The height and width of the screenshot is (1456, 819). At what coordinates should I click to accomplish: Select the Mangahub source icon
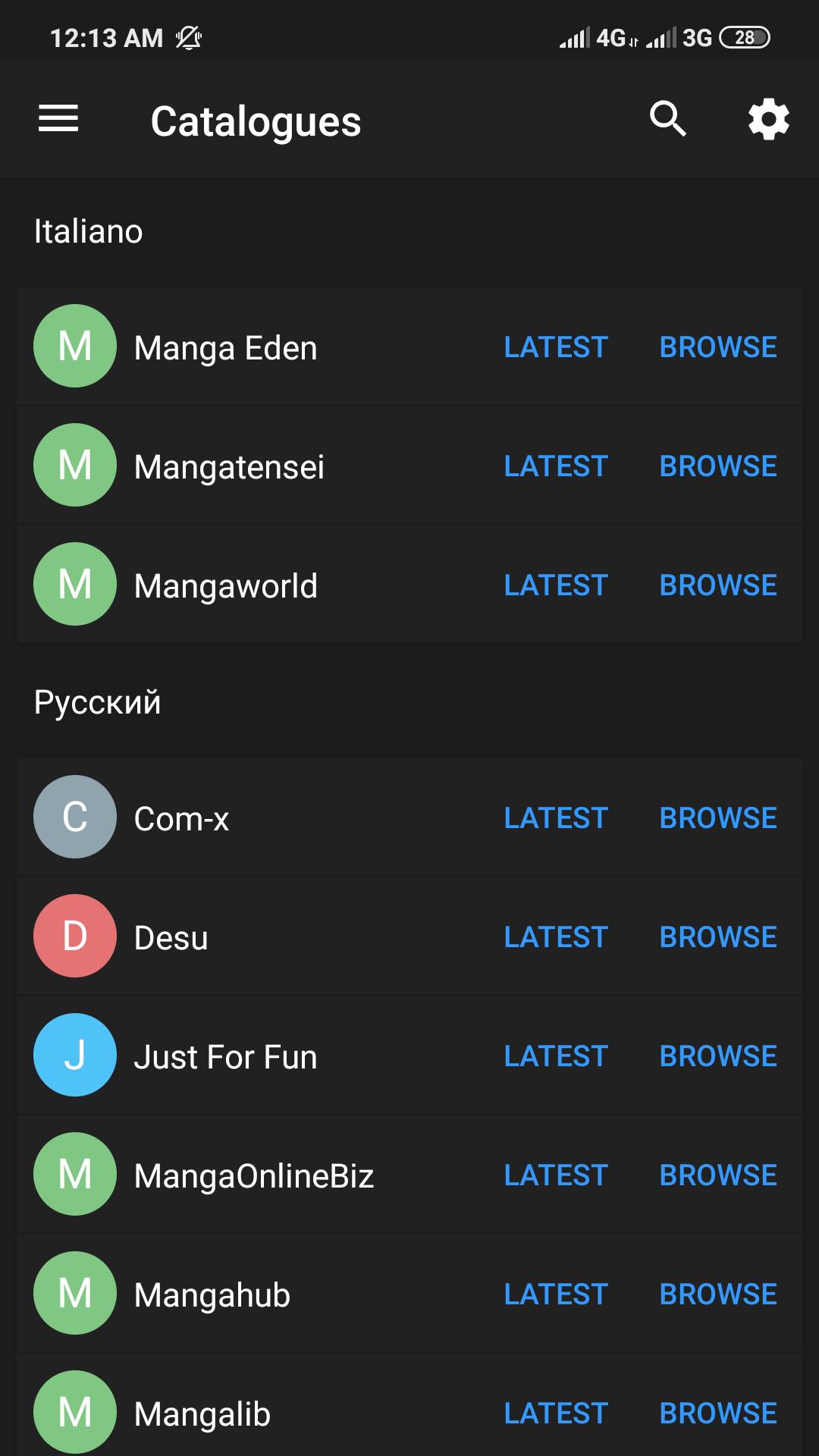pyautogui.click(x=74, y=1293)
